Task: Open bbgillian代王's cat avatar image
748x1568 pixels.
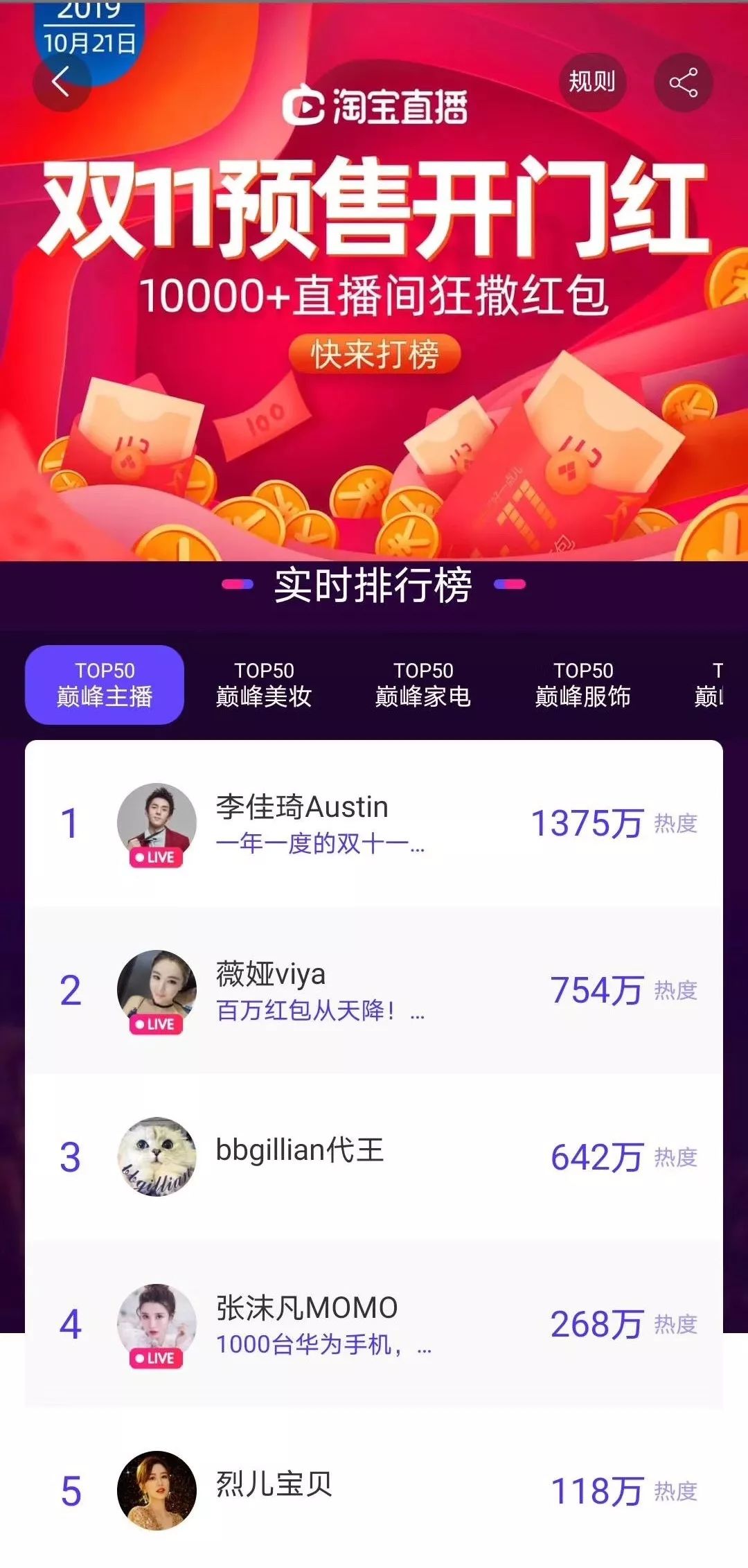Action: (x=158, y=1157)
